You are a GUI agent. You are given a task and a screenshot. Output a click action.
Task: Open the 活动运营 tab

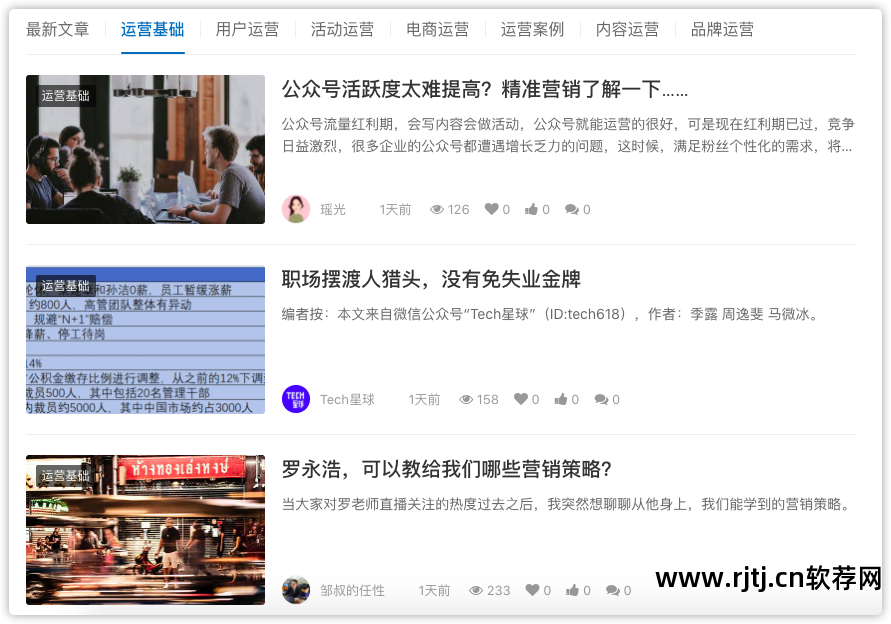tap(342, 29)
